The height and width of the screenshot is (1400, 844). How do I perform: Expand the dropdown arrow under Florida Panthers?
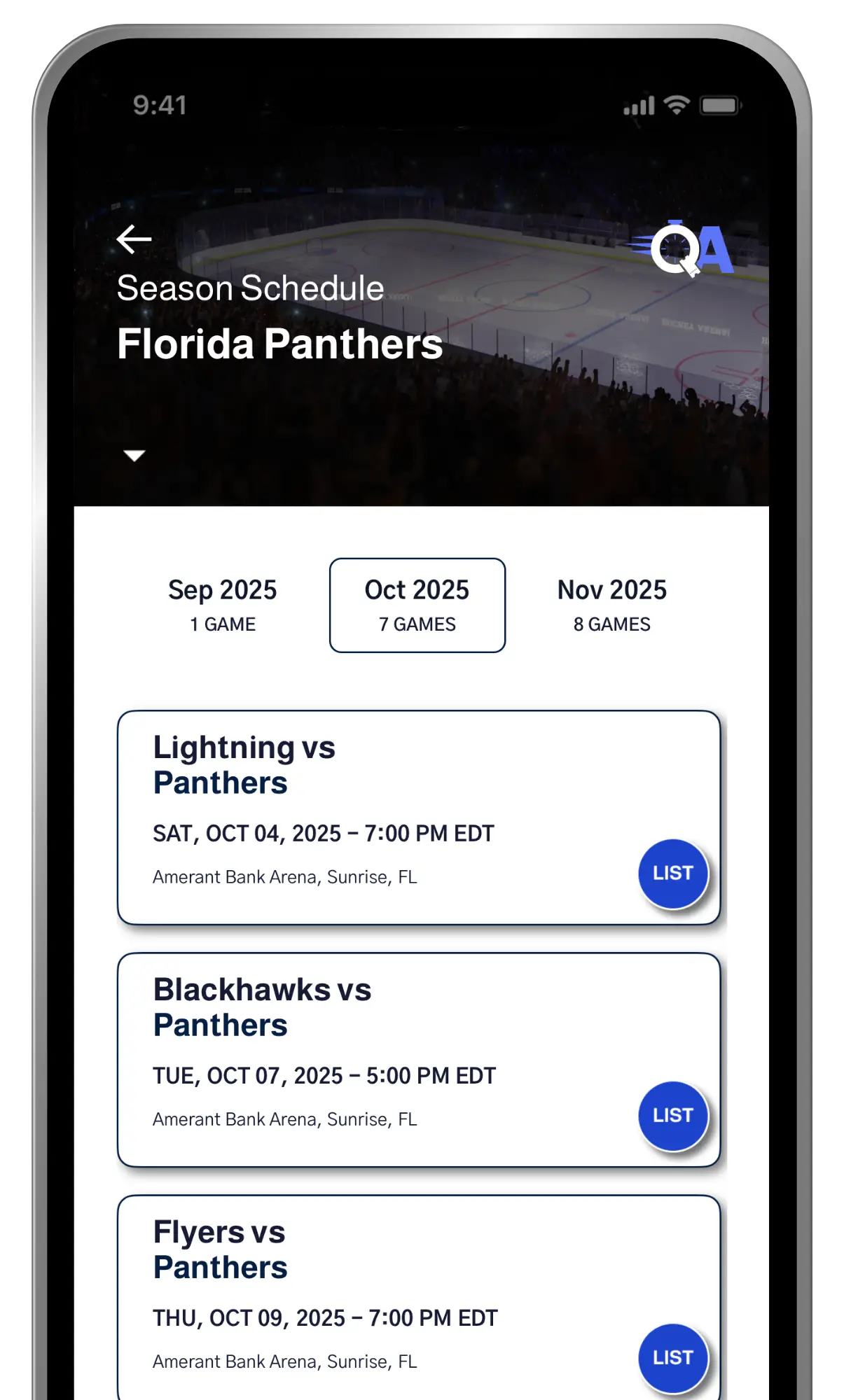[x=134, y=456]
